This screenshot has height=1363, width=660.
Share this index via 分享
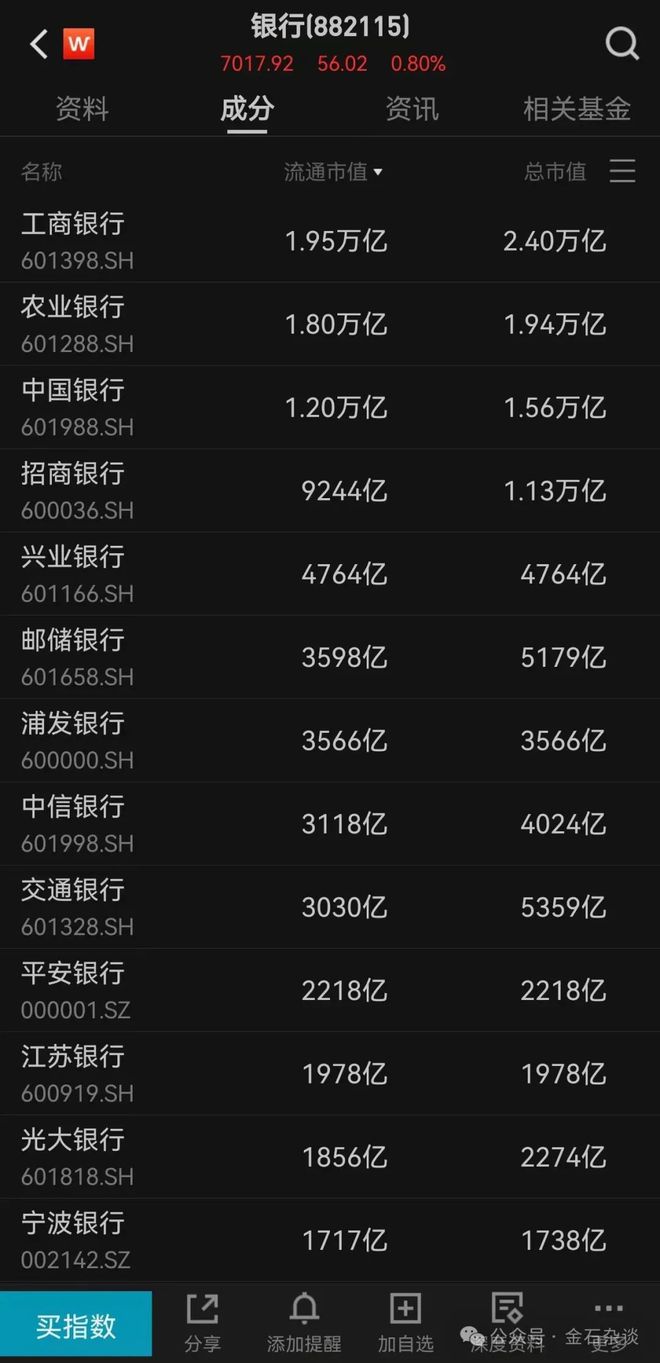point(202,1322)
